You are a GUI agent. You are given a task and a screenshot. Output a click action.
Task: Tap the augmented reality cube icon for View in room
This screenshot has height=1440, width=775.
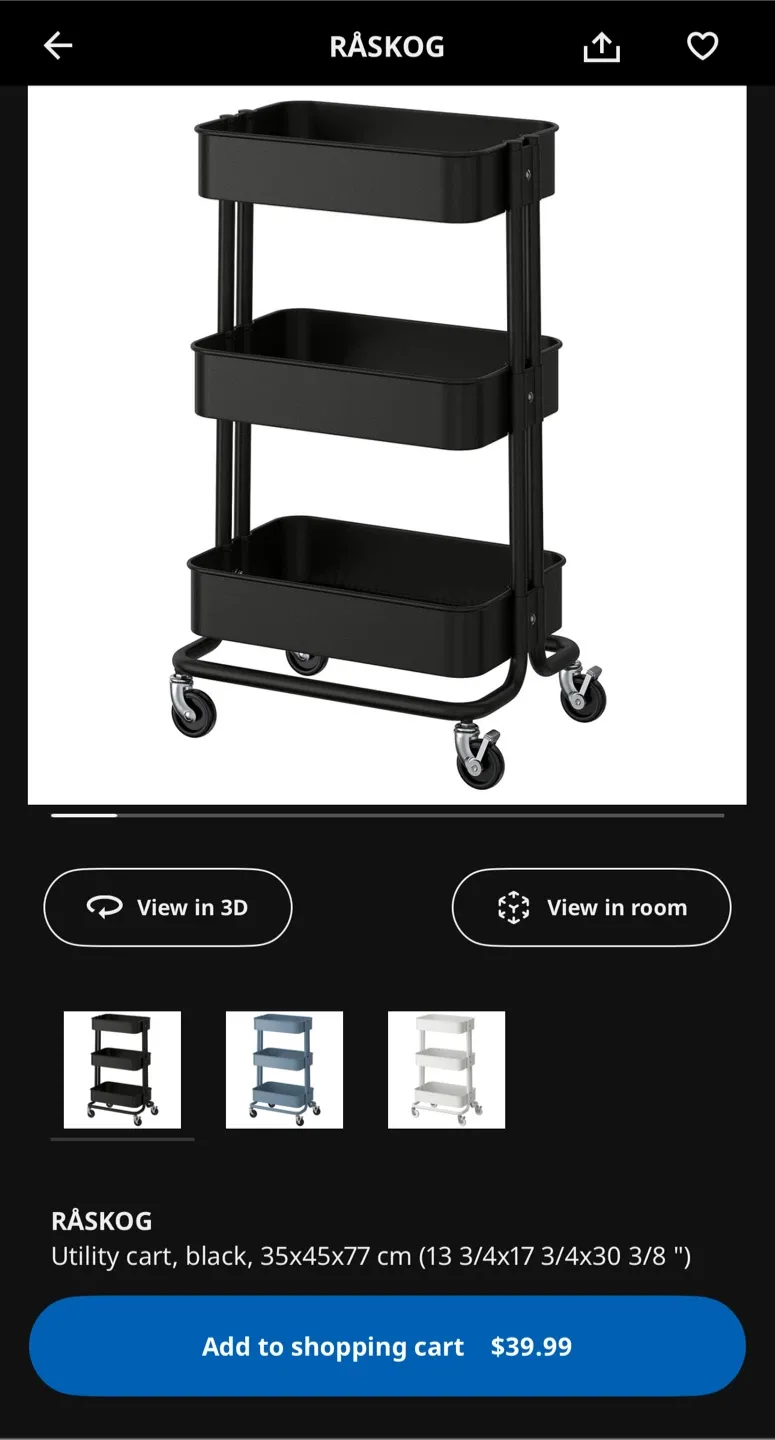514,907
